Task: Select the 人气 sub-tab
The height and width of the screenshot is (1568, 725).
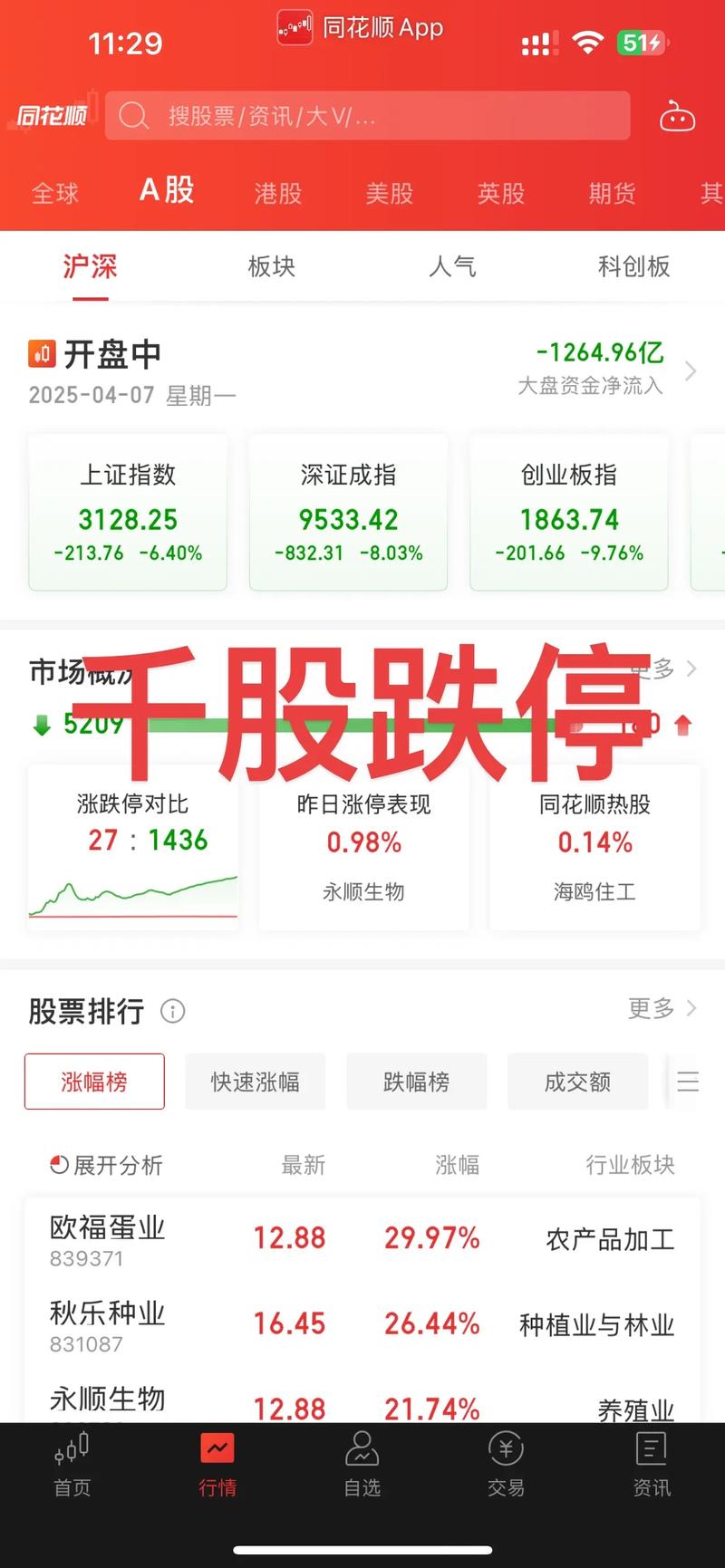Action: point(452,265)
